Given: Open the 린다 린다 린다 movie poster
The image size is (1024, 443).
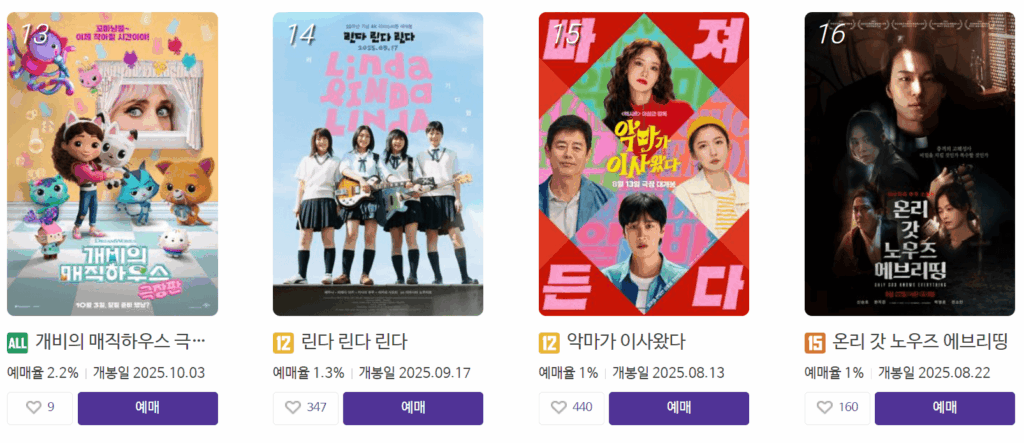Looking at the screenshot, I should point(378,164).
